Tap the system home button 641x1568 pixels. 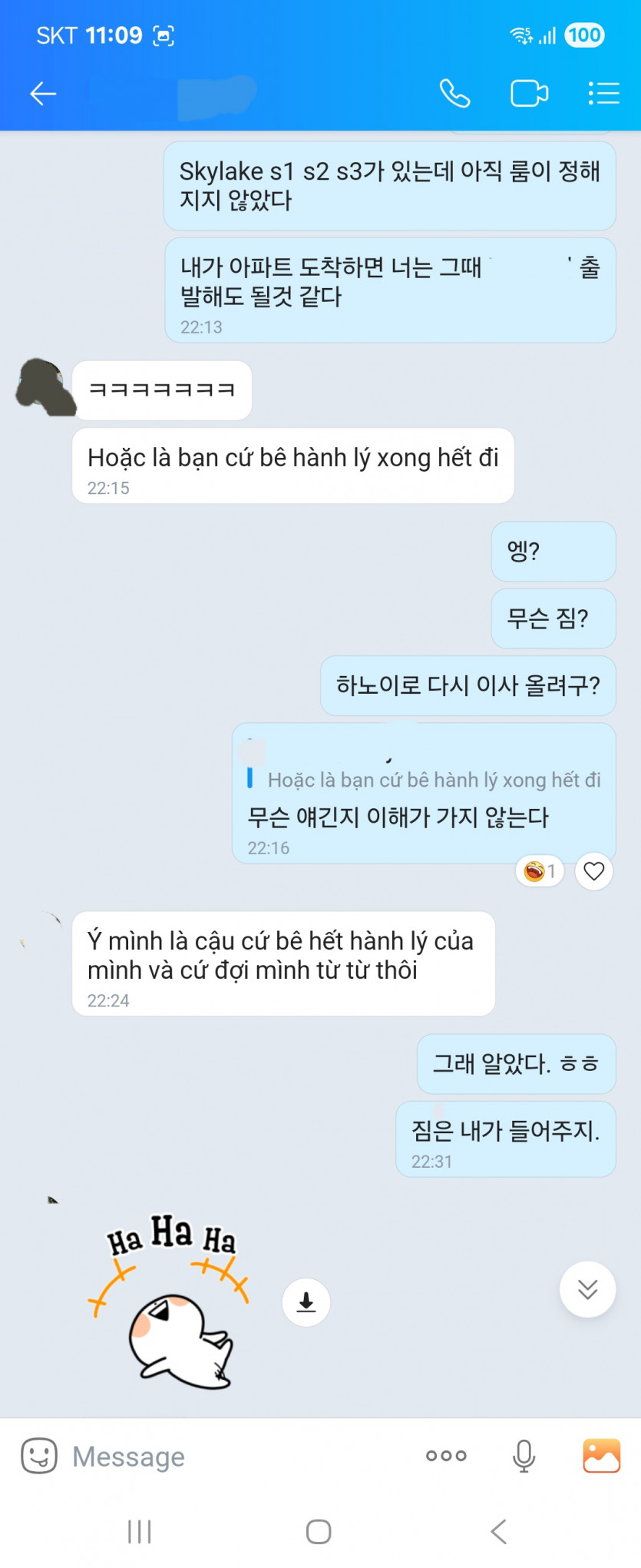tap(319, 1531)
